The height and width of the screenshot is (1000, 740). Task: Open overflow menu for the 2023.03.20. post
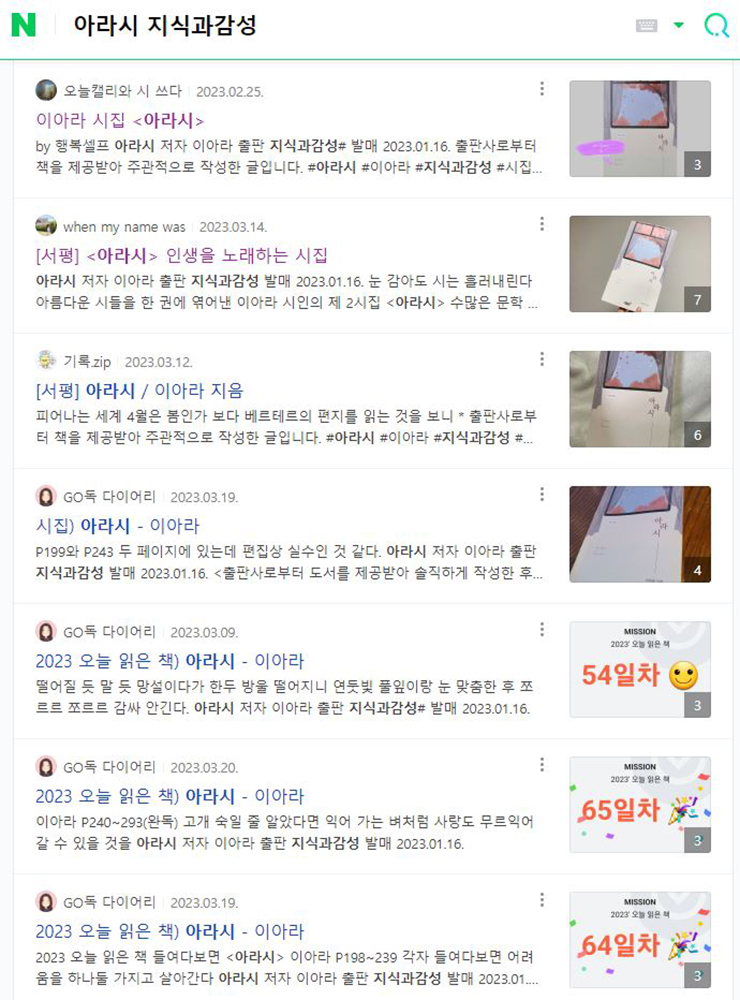coord(542,765)
